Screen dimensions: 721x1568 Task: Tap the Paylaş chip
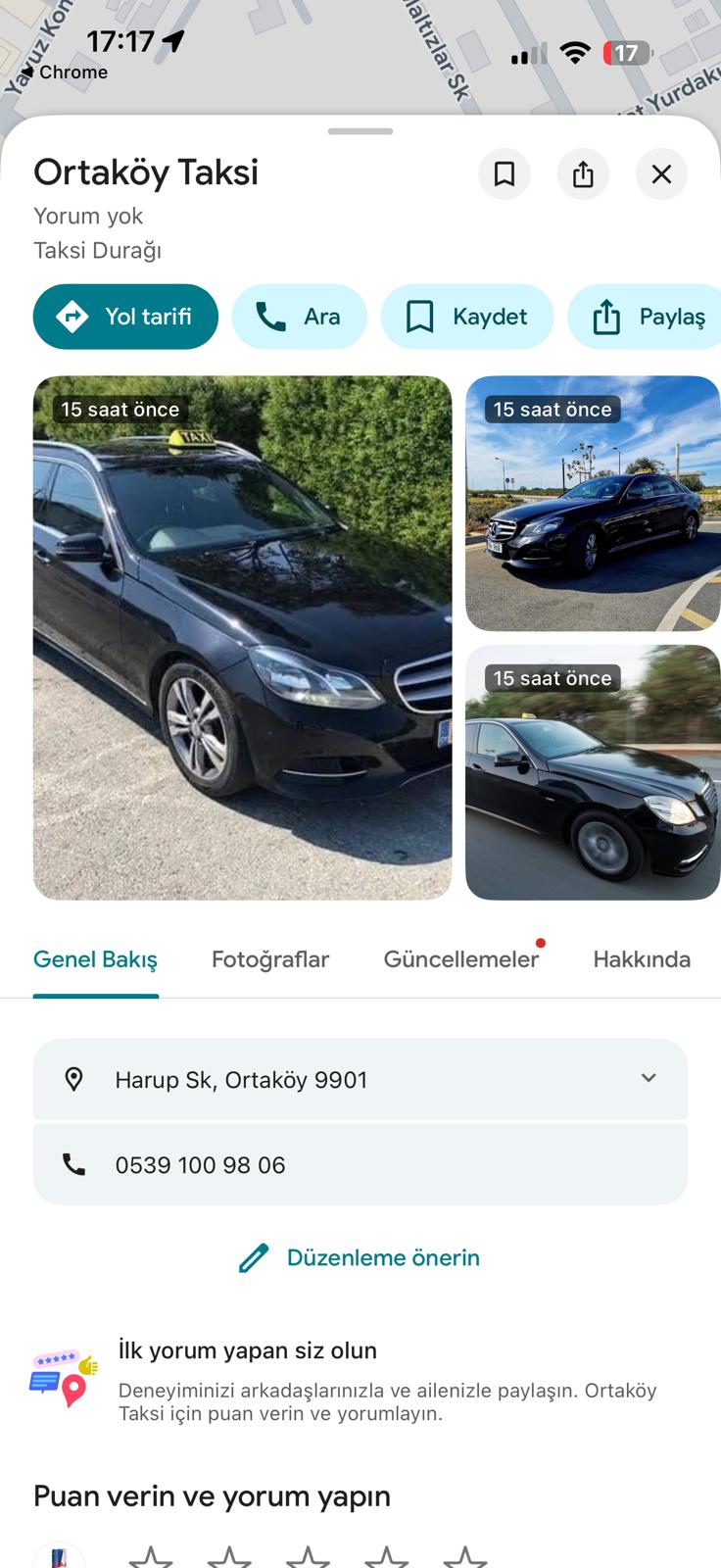(x=645, y=317)
